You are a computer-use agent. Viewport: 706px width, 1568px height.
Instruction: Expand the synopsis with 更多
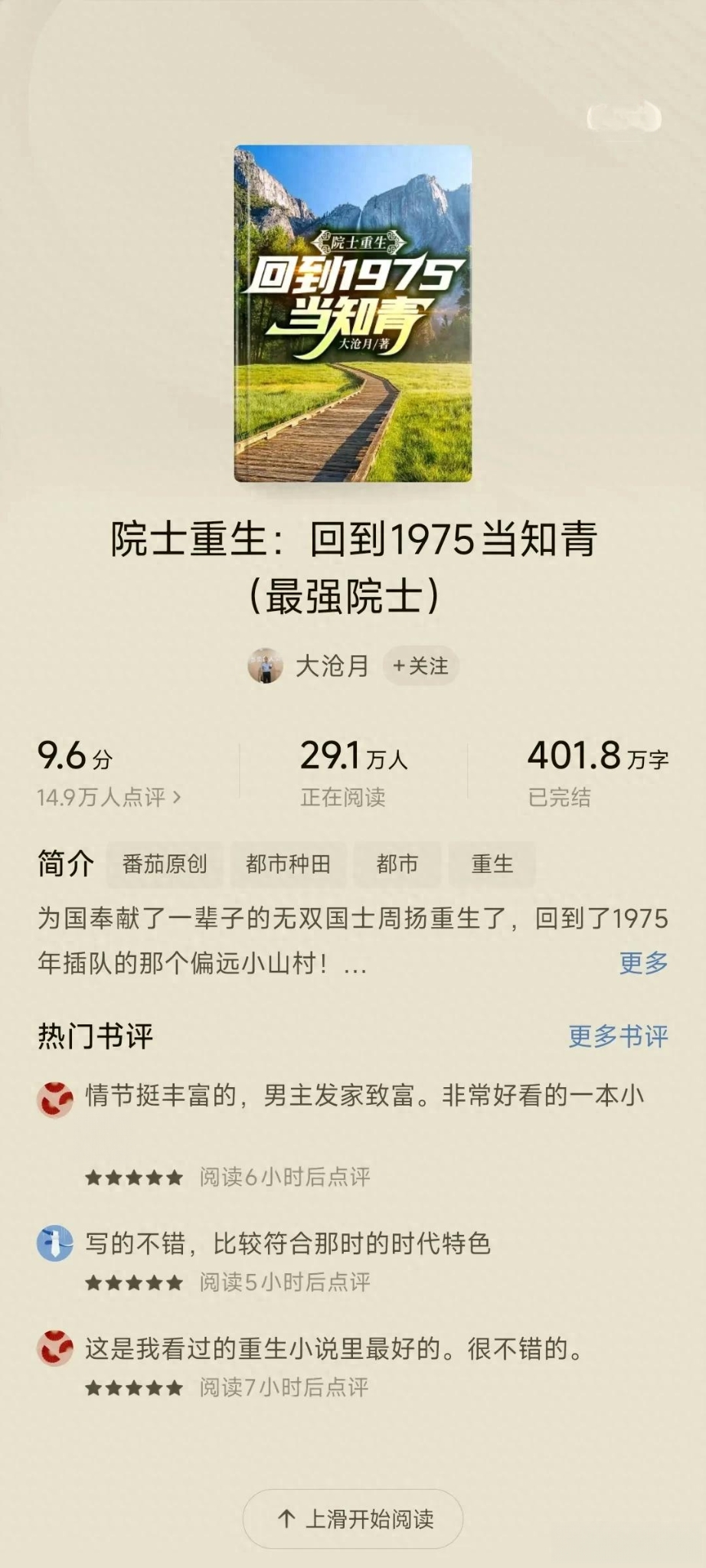(x=643, y=962)
